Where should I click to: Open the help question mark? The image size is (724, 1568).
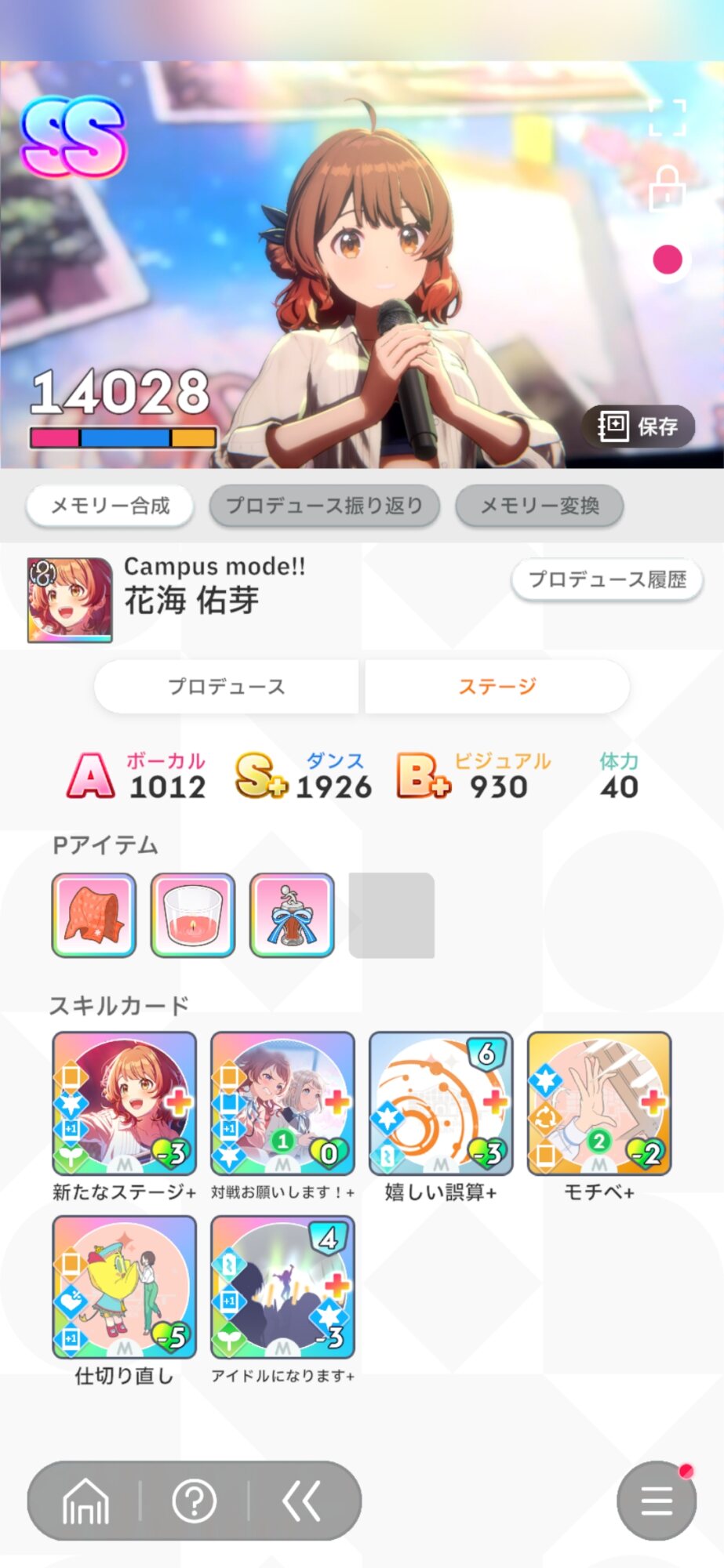point(195,1501)
